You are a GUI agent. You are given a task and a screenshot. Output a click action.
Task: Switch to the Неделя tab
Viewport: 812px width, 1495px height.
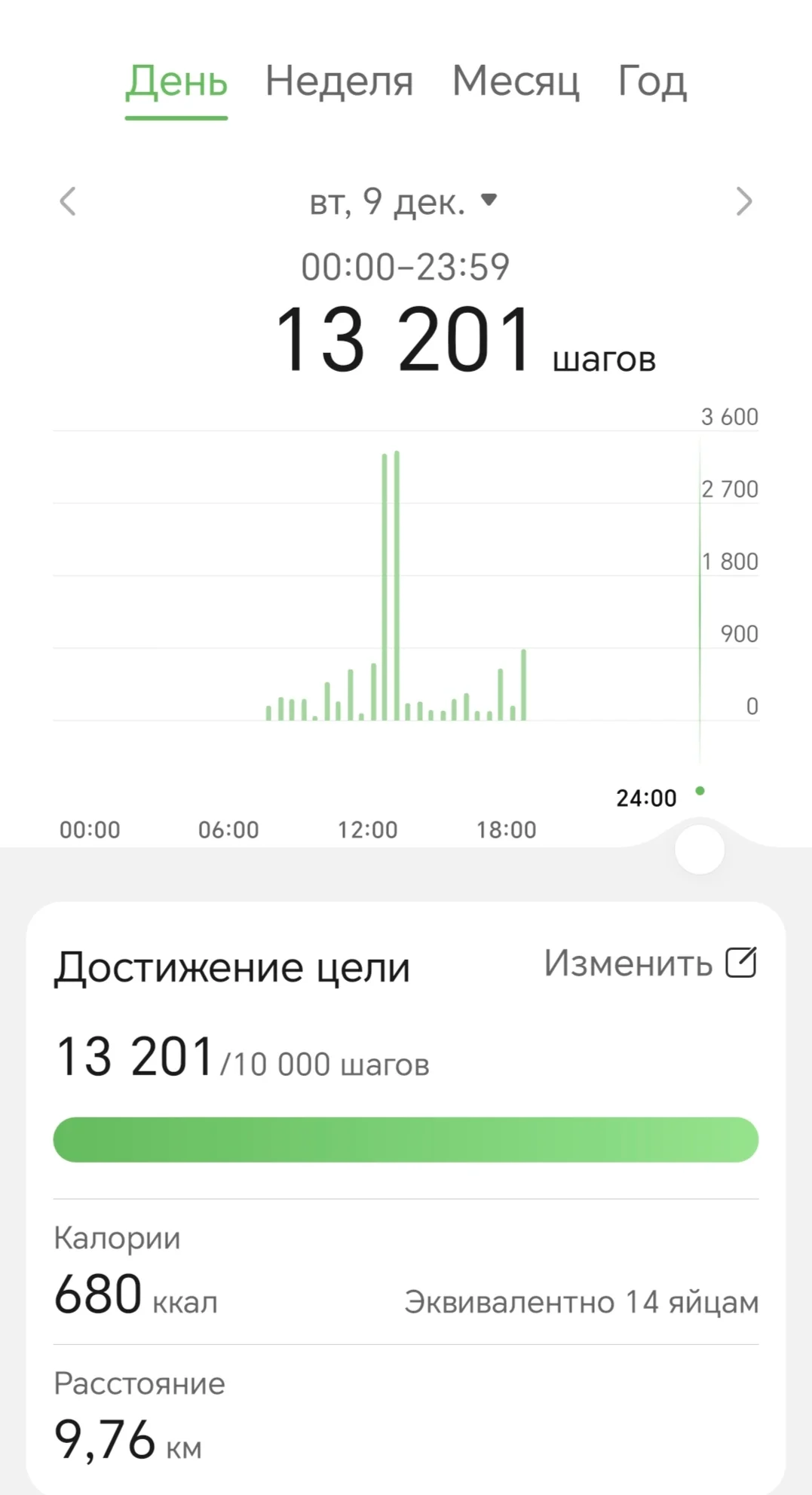339,81
